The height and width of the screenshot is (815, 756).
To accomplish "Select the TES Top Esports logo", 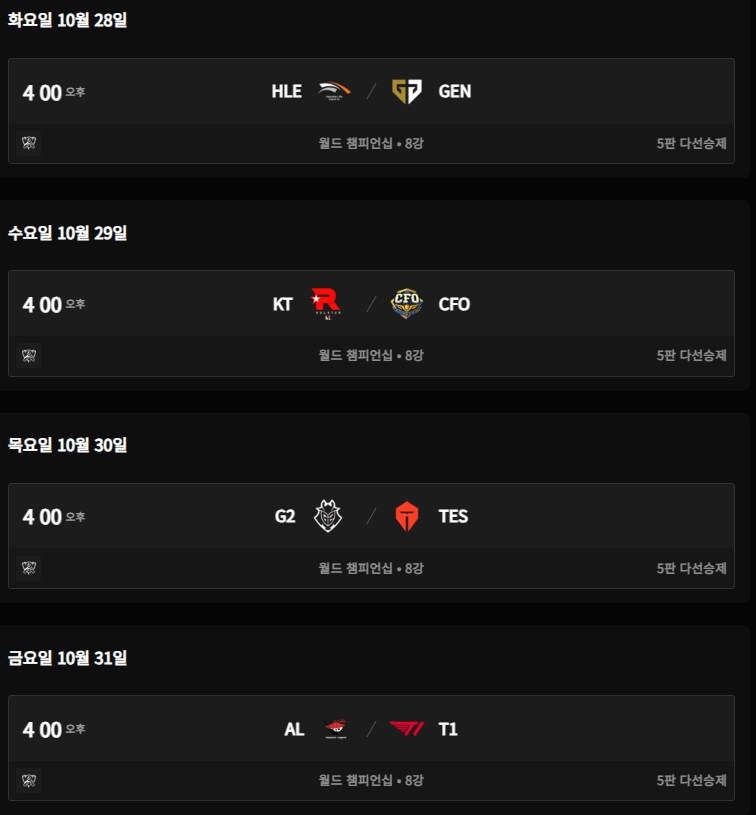I will click(x=407, y=517).
